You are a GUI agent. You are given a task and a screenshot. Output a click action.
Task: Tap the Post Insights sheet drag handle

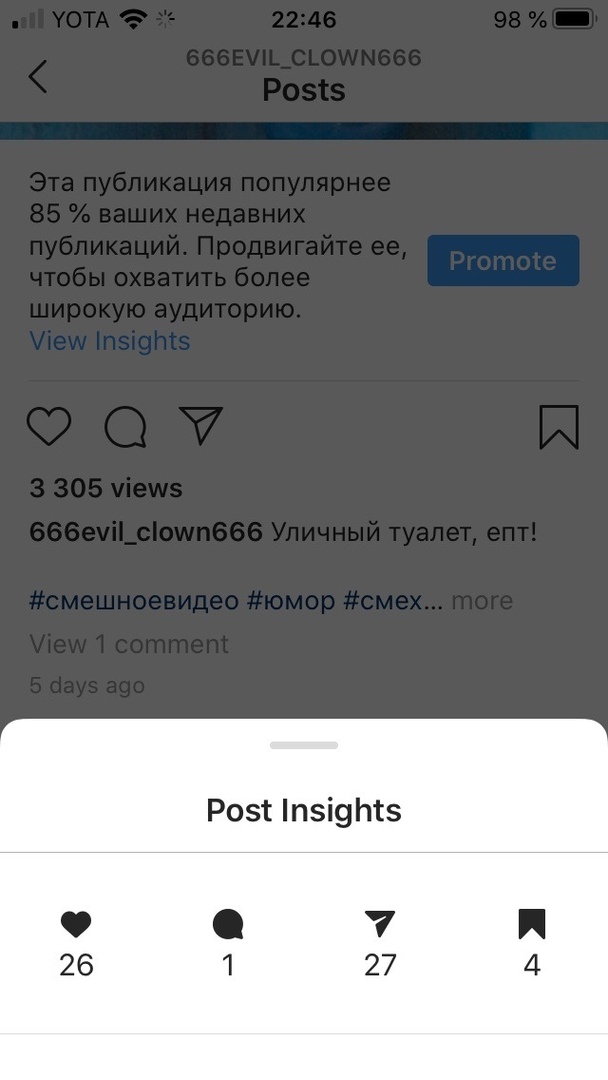[x=304, y=745]
